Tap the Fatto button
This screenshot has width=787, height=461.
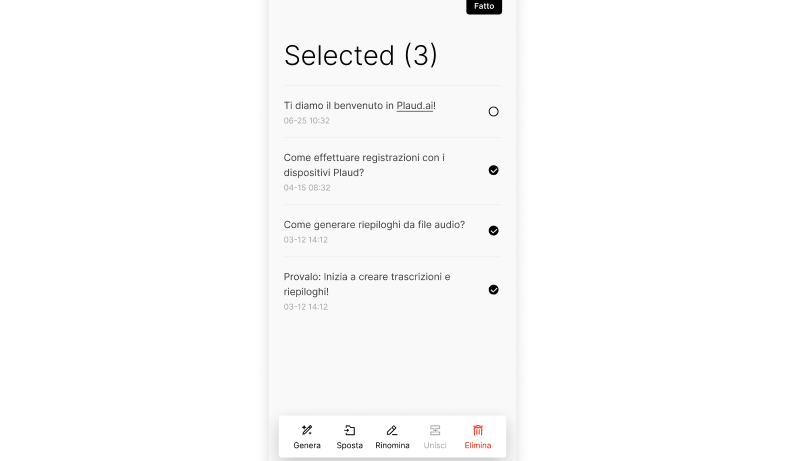pos(483,6)
